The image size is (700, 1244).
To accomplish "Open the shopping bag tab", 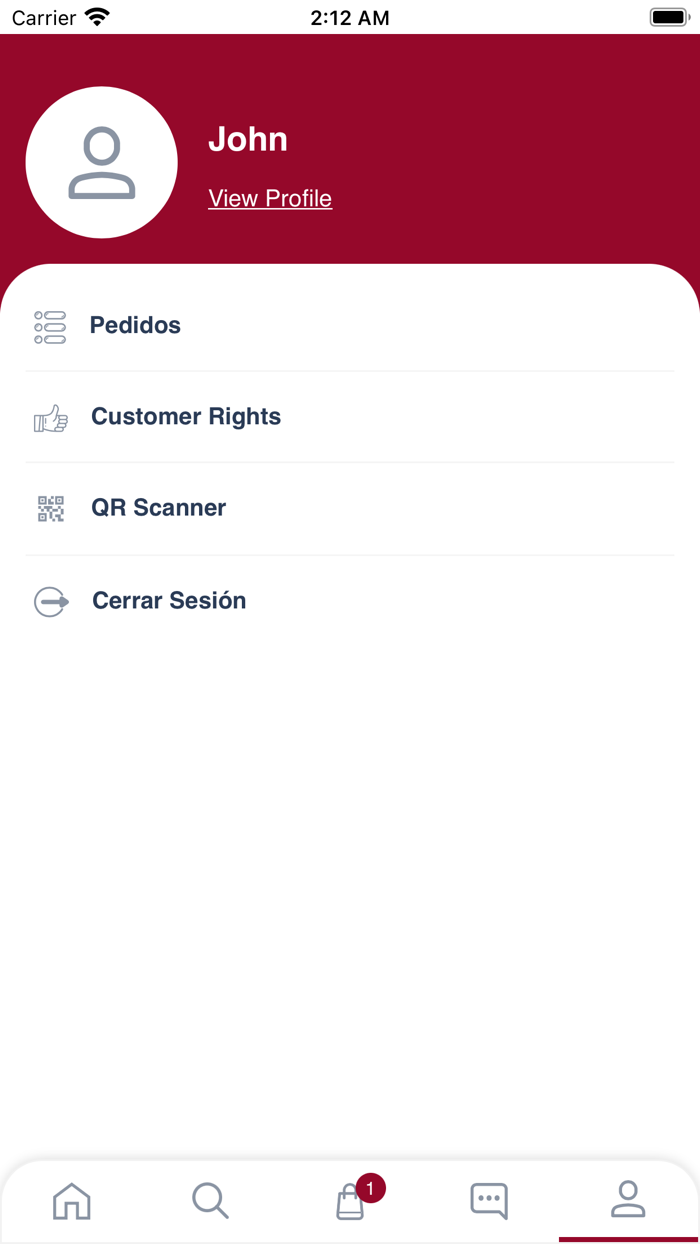I will coord(351,1200).
